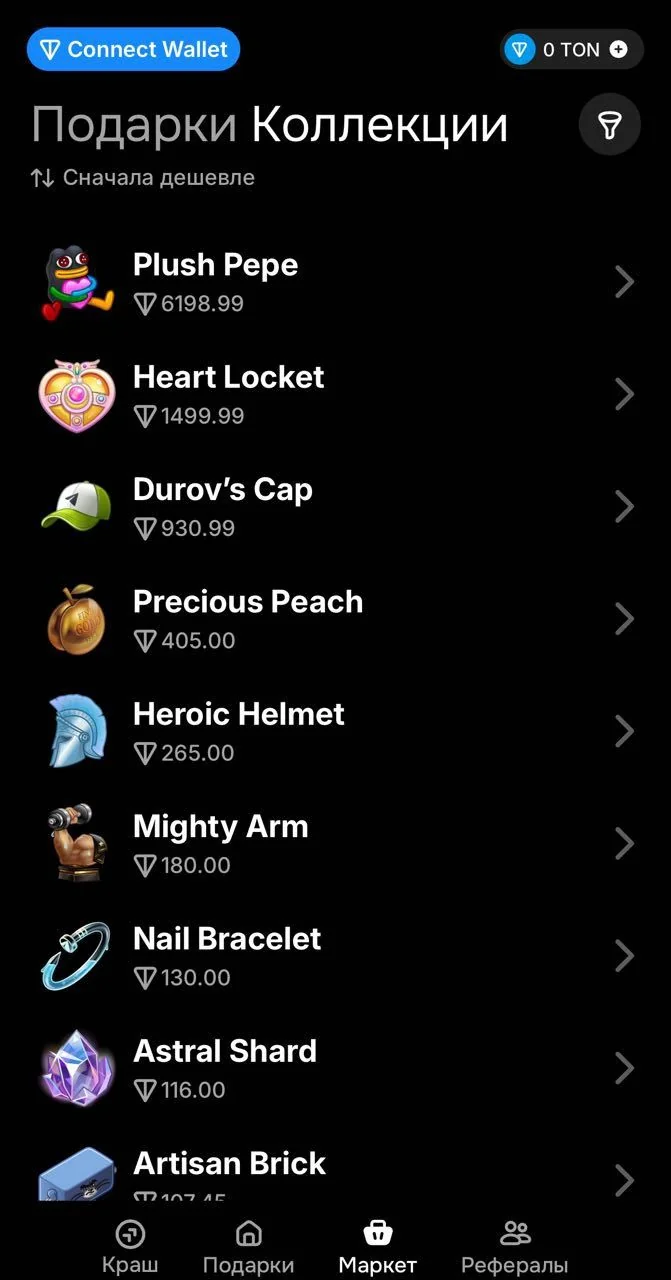Select the Маркет tab
This screenshot has height=1280, width=671.
click(378, 1247)
